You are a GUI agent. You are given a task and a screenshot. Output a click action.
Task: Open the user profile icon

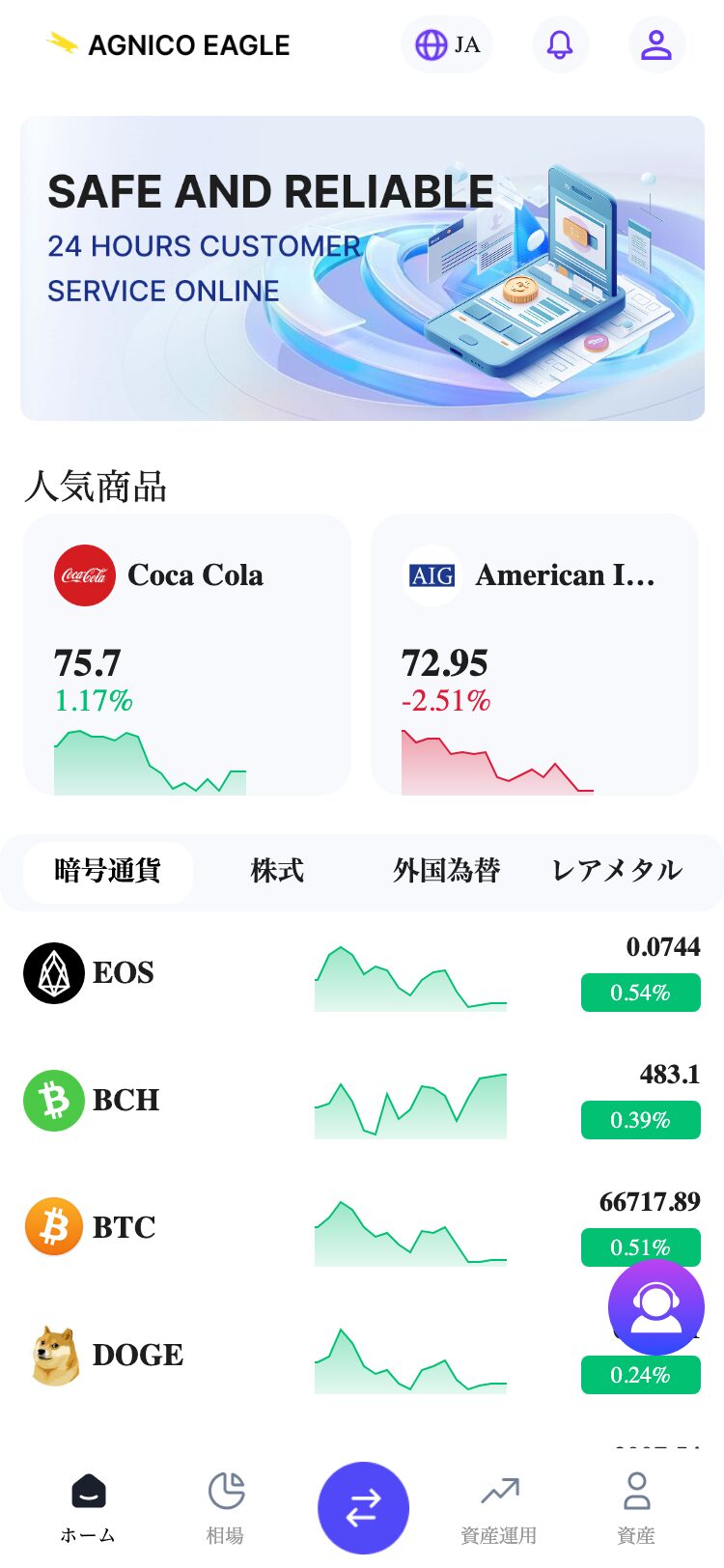tap(656, 44)
